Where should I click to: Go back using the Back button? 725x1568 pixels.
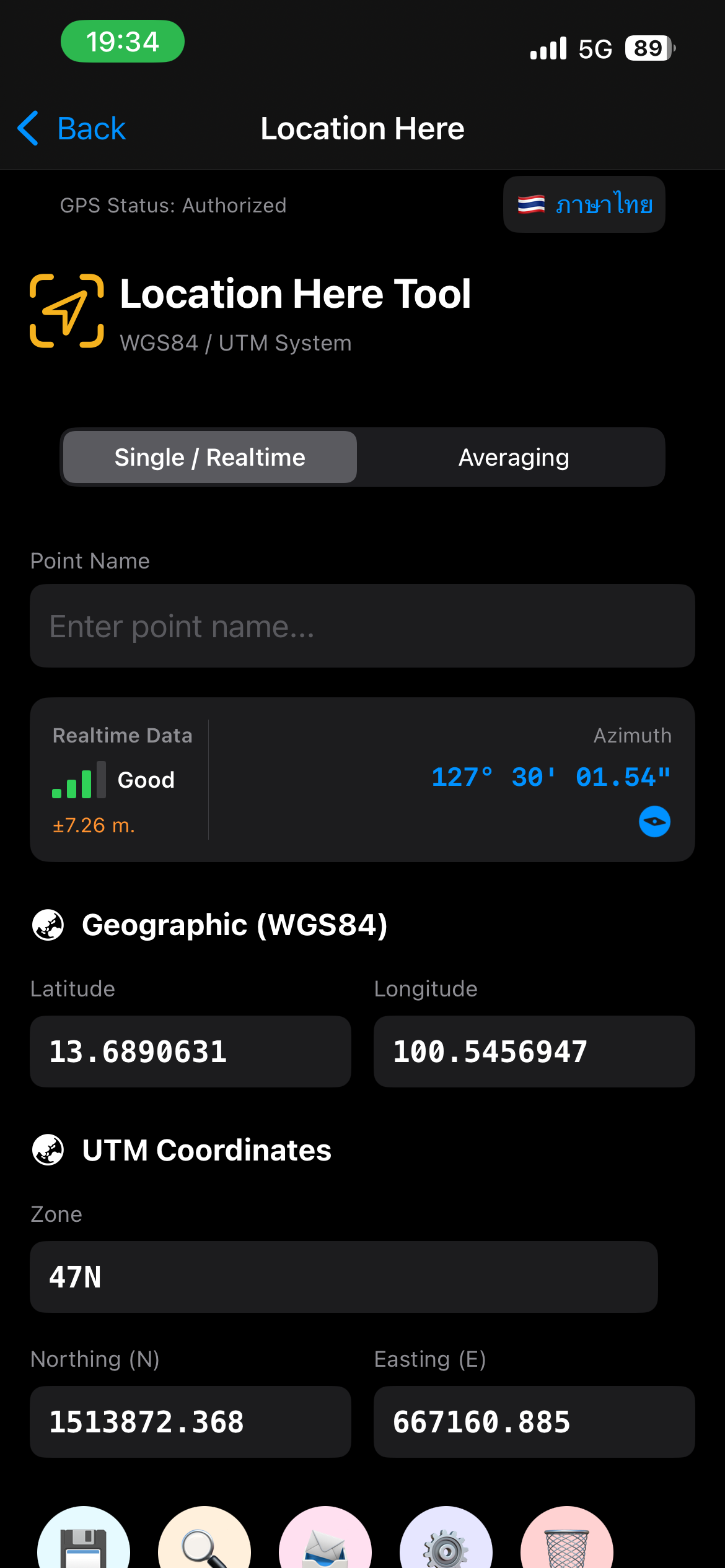(x=71, y=129)
